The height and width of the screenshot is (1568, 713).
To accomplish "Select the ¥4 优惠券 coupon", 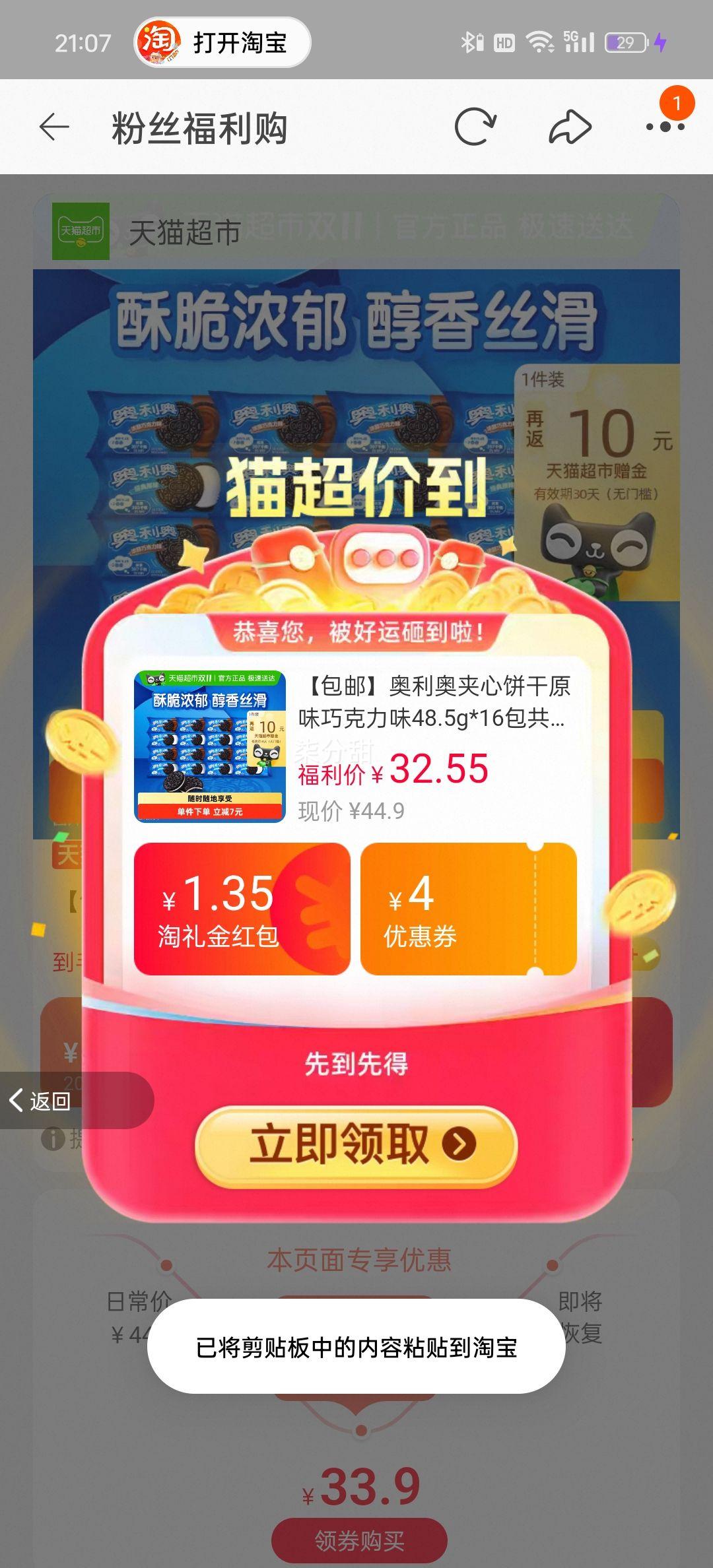I will 468,909.
